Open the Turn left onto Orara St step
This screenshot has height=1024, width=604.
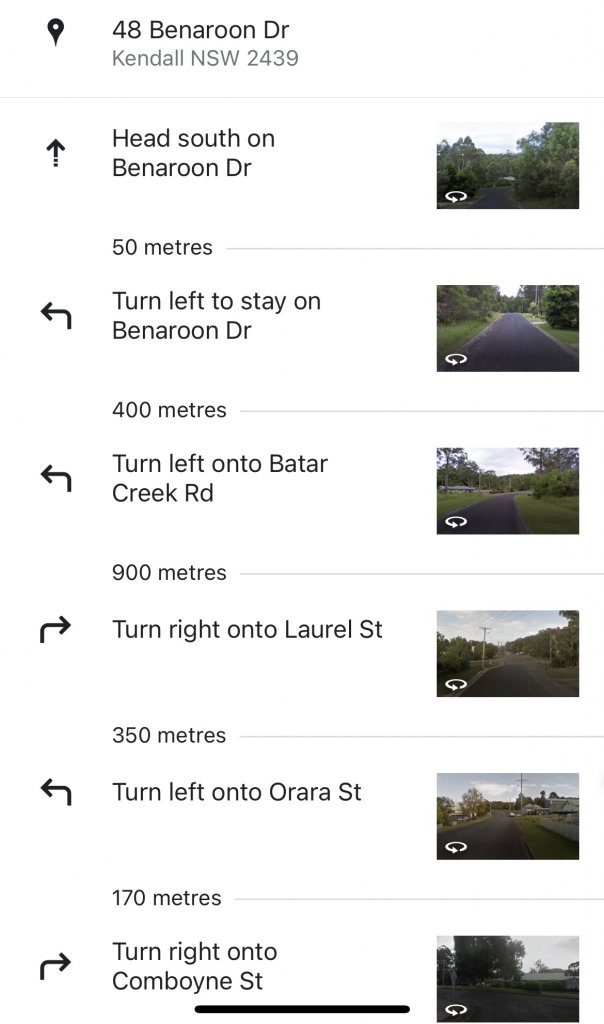pos(237,793)
